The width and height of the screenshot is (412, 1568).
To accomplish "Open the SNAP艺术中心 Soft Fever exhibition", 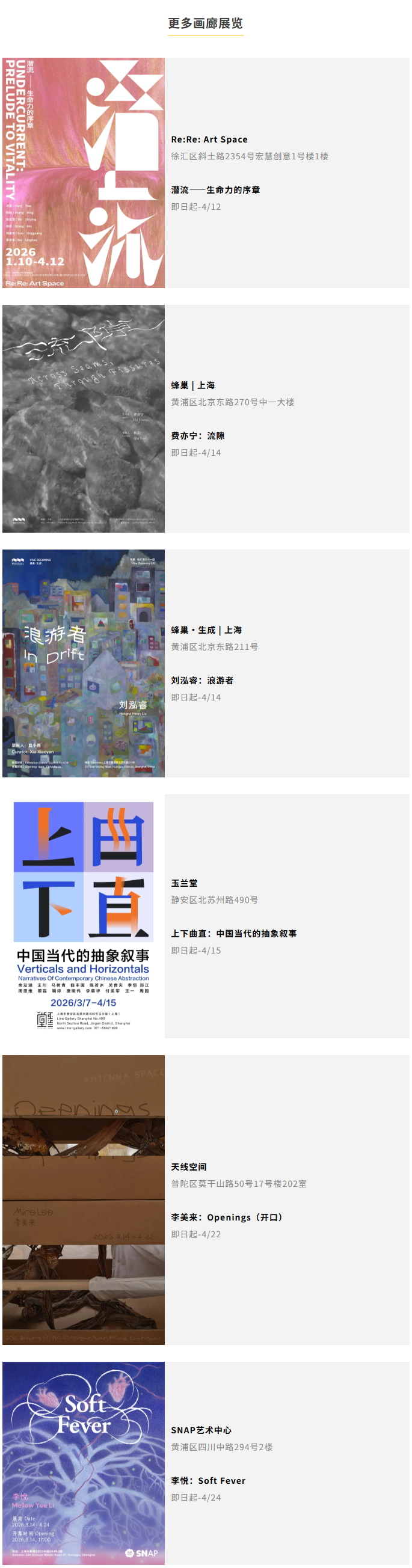I will click(x=206, y=1463).
